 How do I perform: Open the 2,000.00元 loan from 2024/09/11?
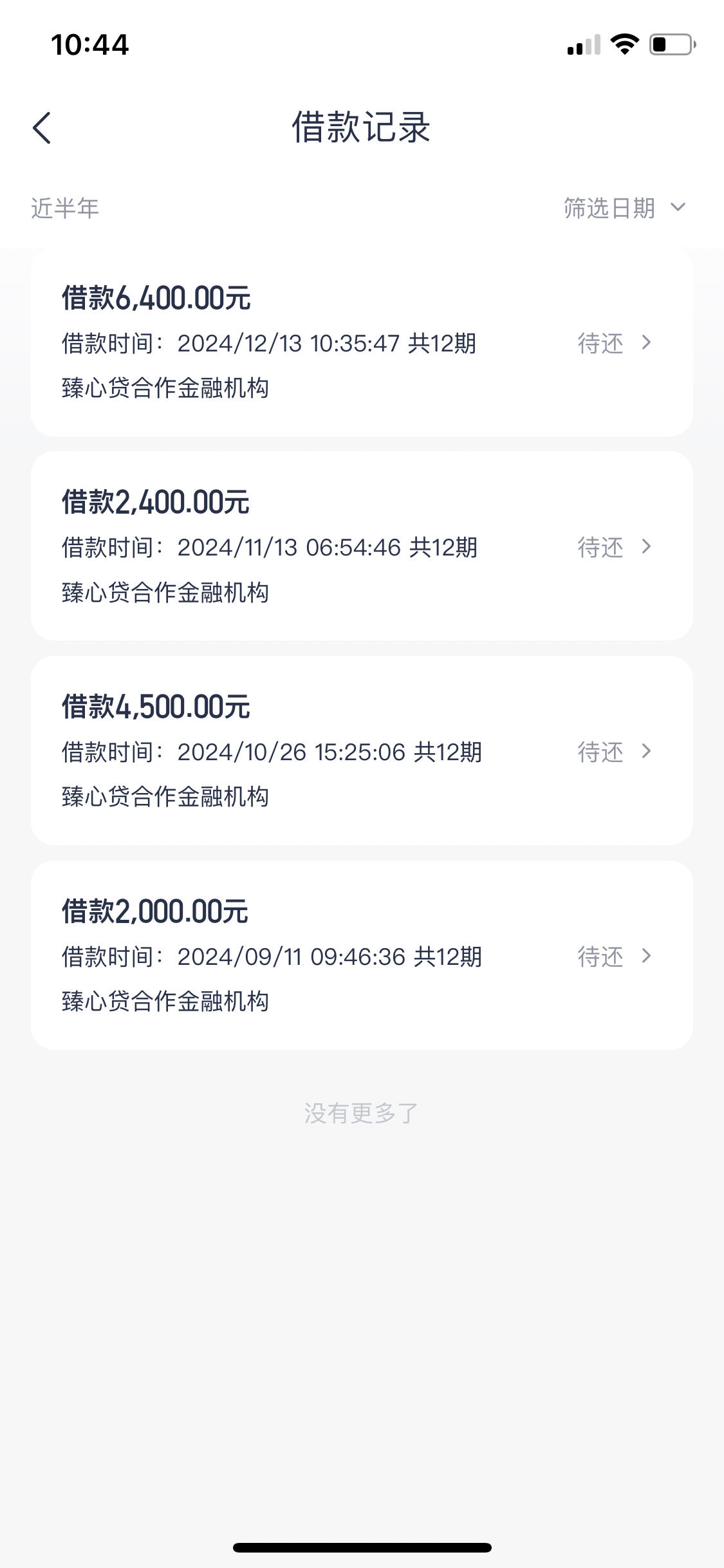[362, 955]
